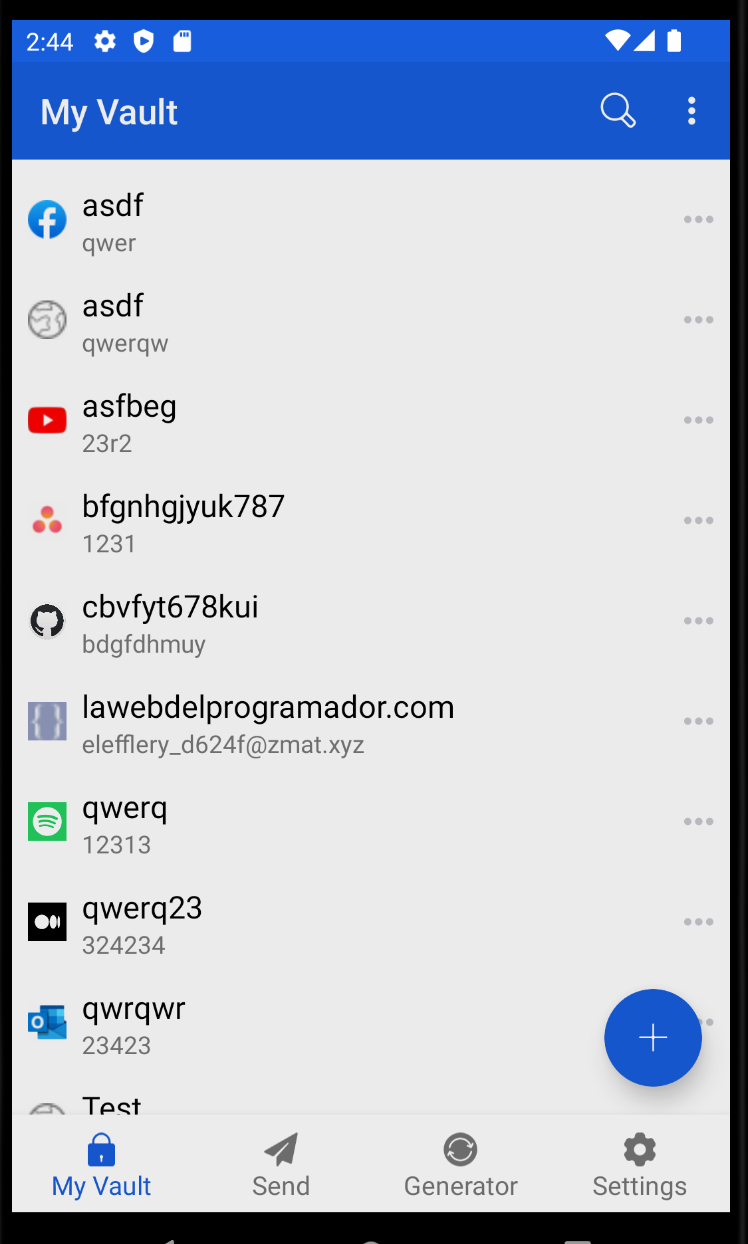Show more options for asfbeg
This screenshot has width=748, height=1244.
698,420
